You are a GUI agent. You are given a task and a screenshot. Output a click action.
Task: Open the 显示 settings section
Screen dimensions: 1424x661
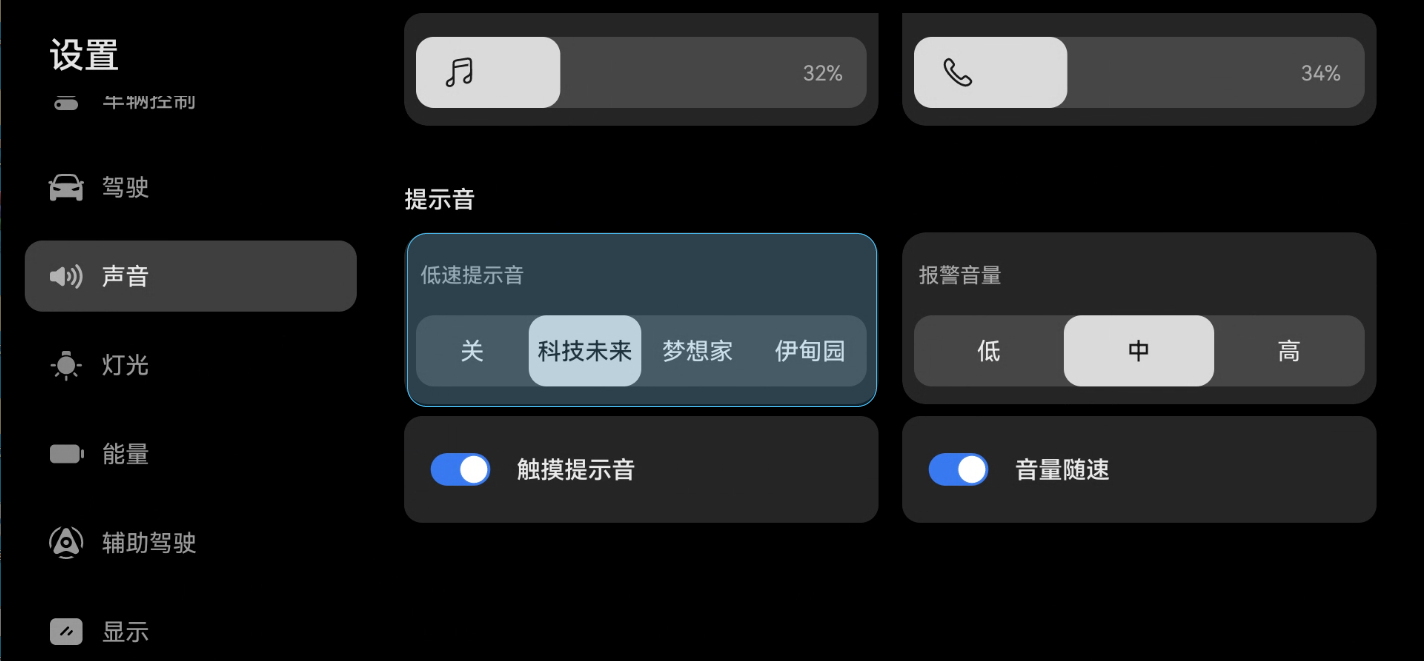[125, 632]
